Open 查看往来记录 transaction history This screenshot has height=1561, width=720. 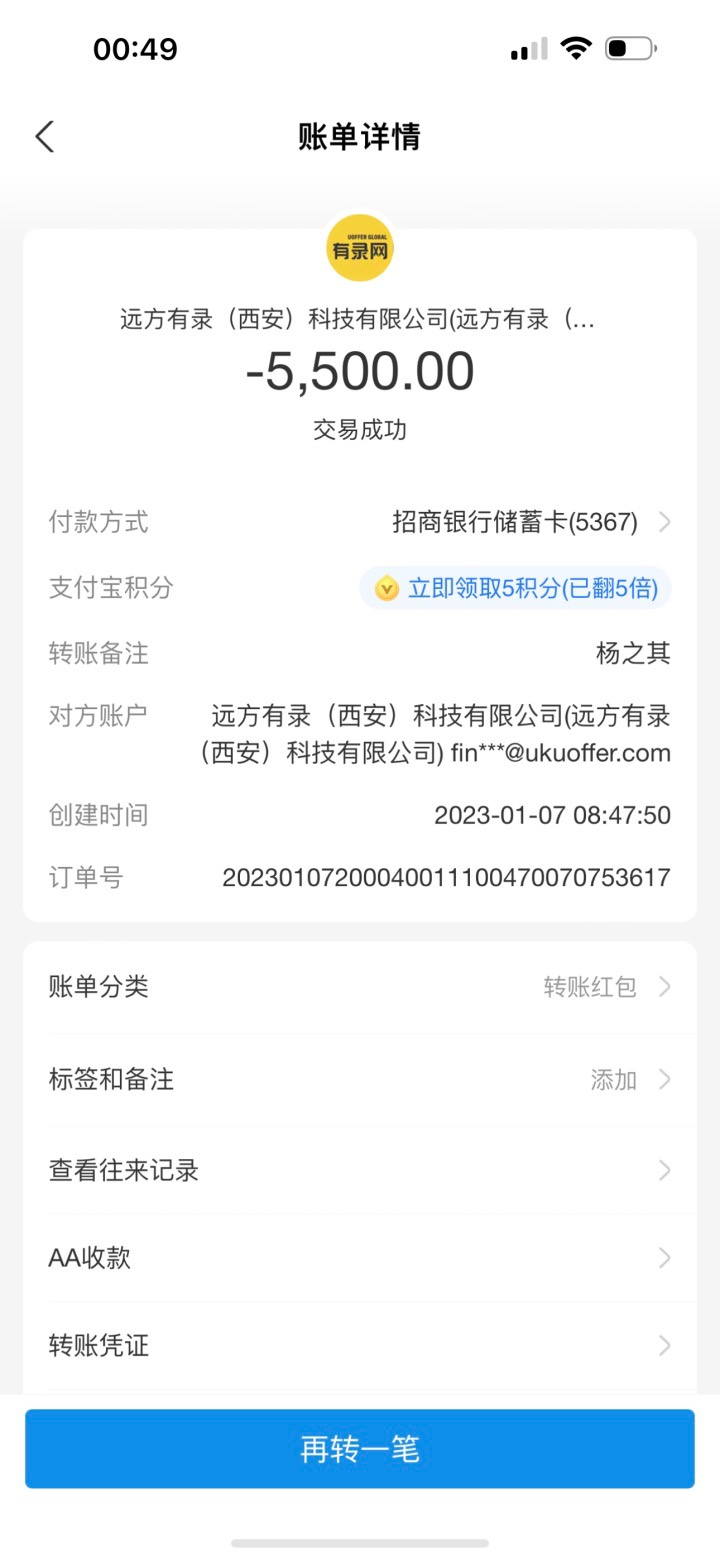tap(360, 1170)
